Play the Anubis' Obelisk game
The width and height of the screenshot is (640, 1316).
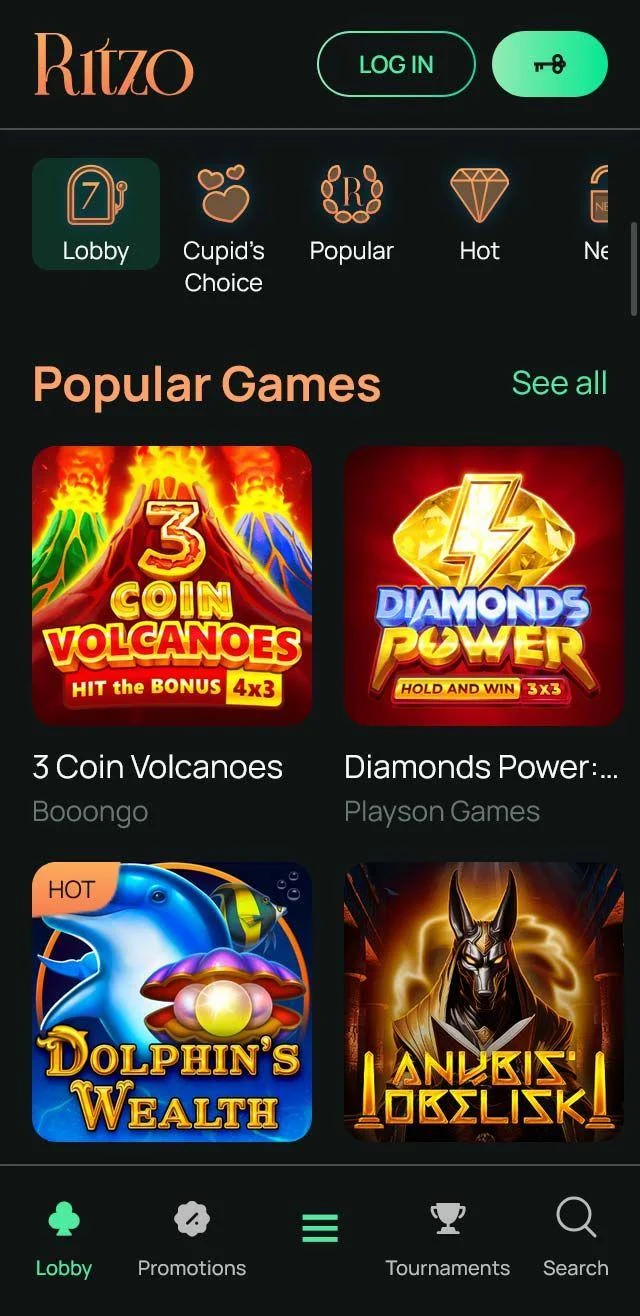click(x=484, y=1002)
